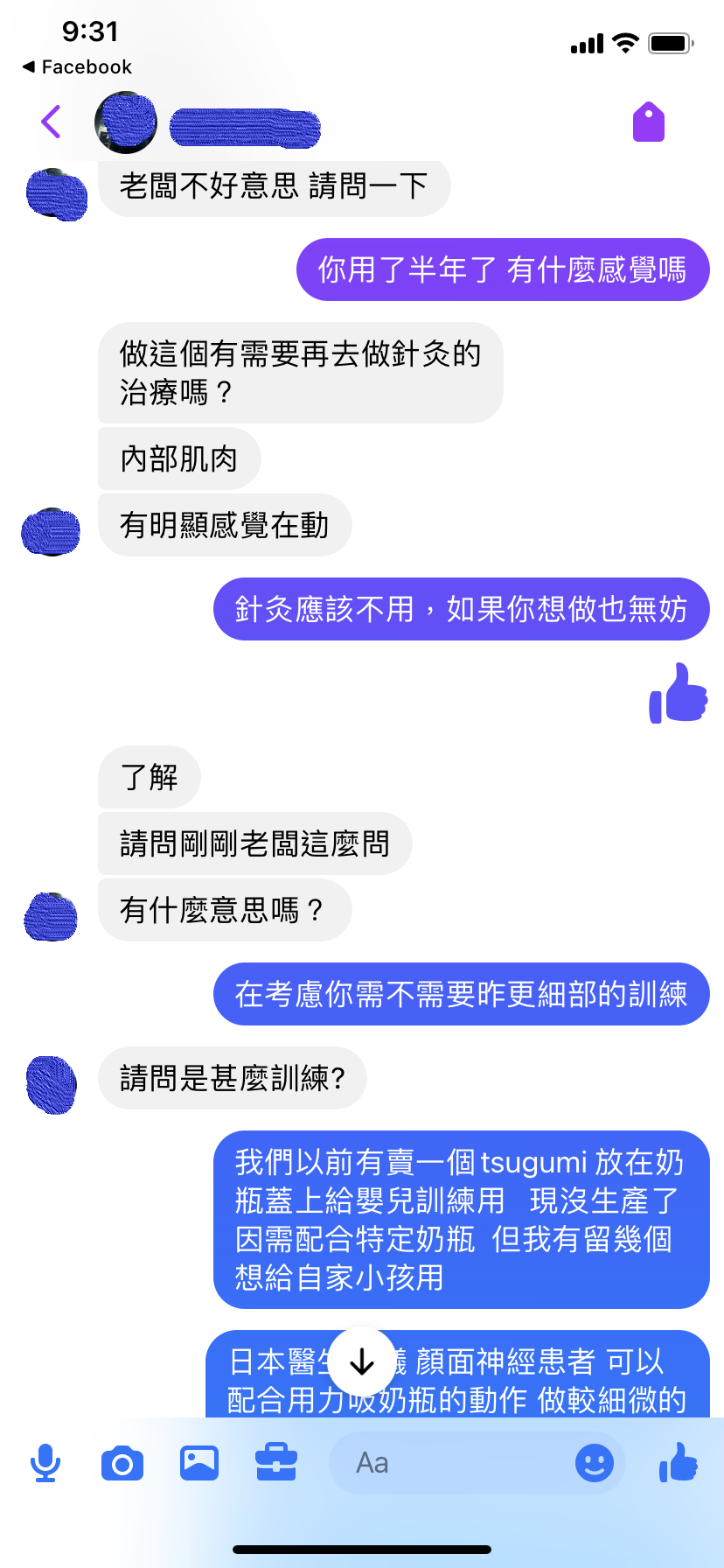Open the emoji picker in message field
This screenshot has height=1568, width=724.
click(595, 1463)
